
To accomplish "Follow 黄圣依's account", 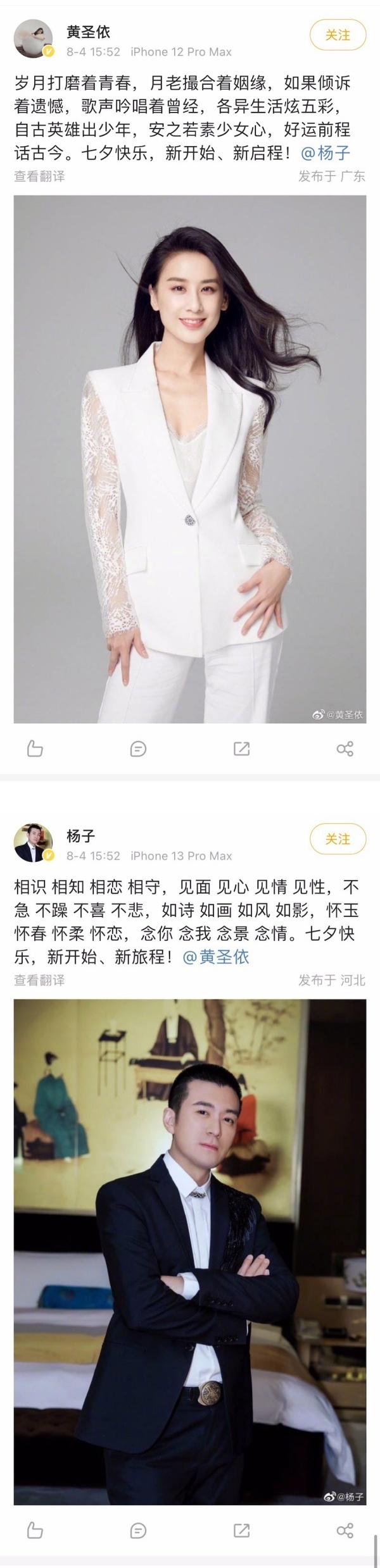I will (338, 35).
